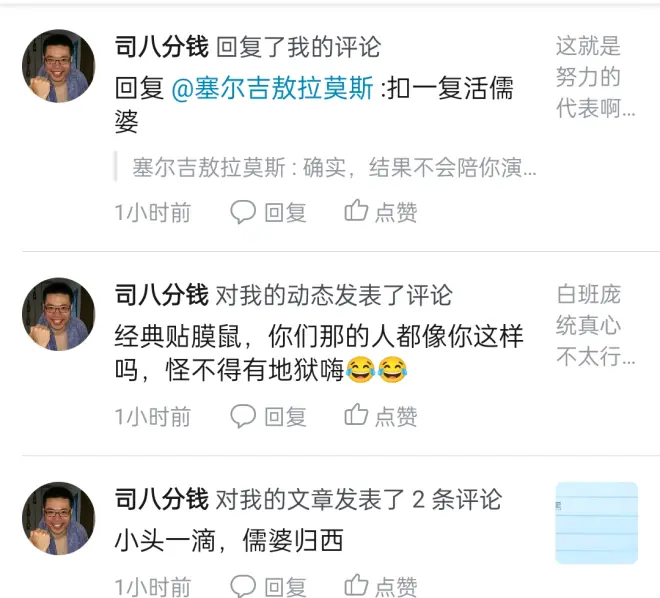Open 司八分钱's avatar on the 回复了我的评论 notification
The width and height of the screenshot is (660, 598).
(x=58, y=66)
